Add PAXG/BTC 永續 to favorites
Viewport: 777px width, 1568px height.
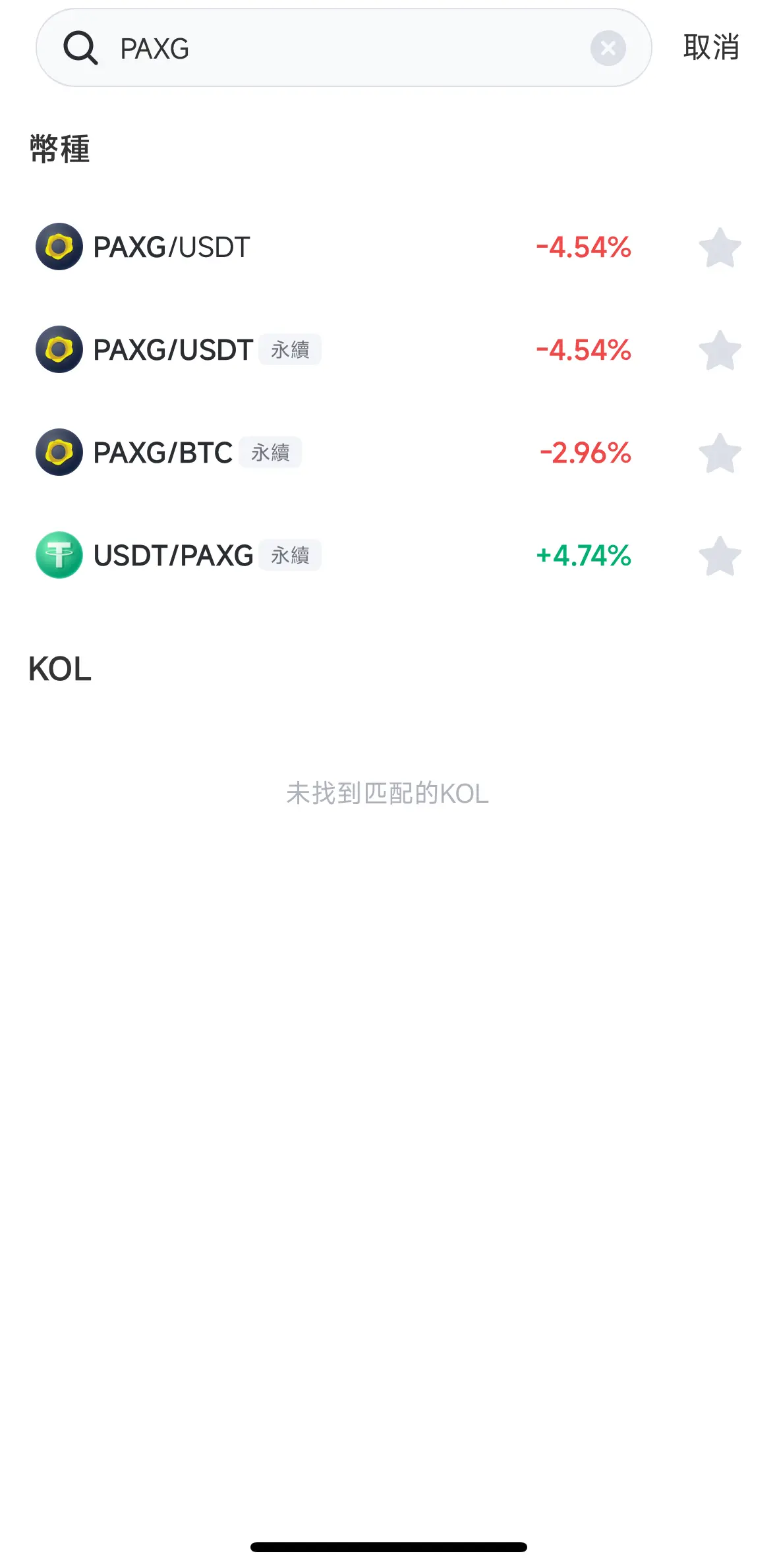[720, 453]
